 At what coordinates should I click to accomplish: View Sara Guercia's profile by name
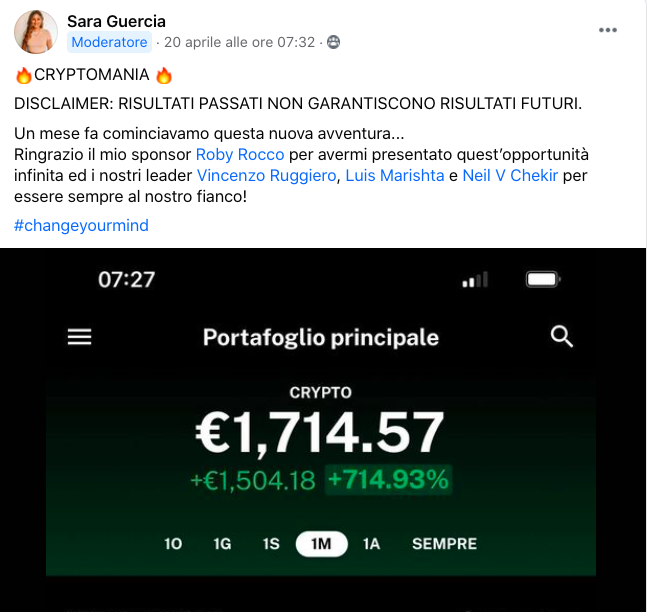[x=116, y=21]
